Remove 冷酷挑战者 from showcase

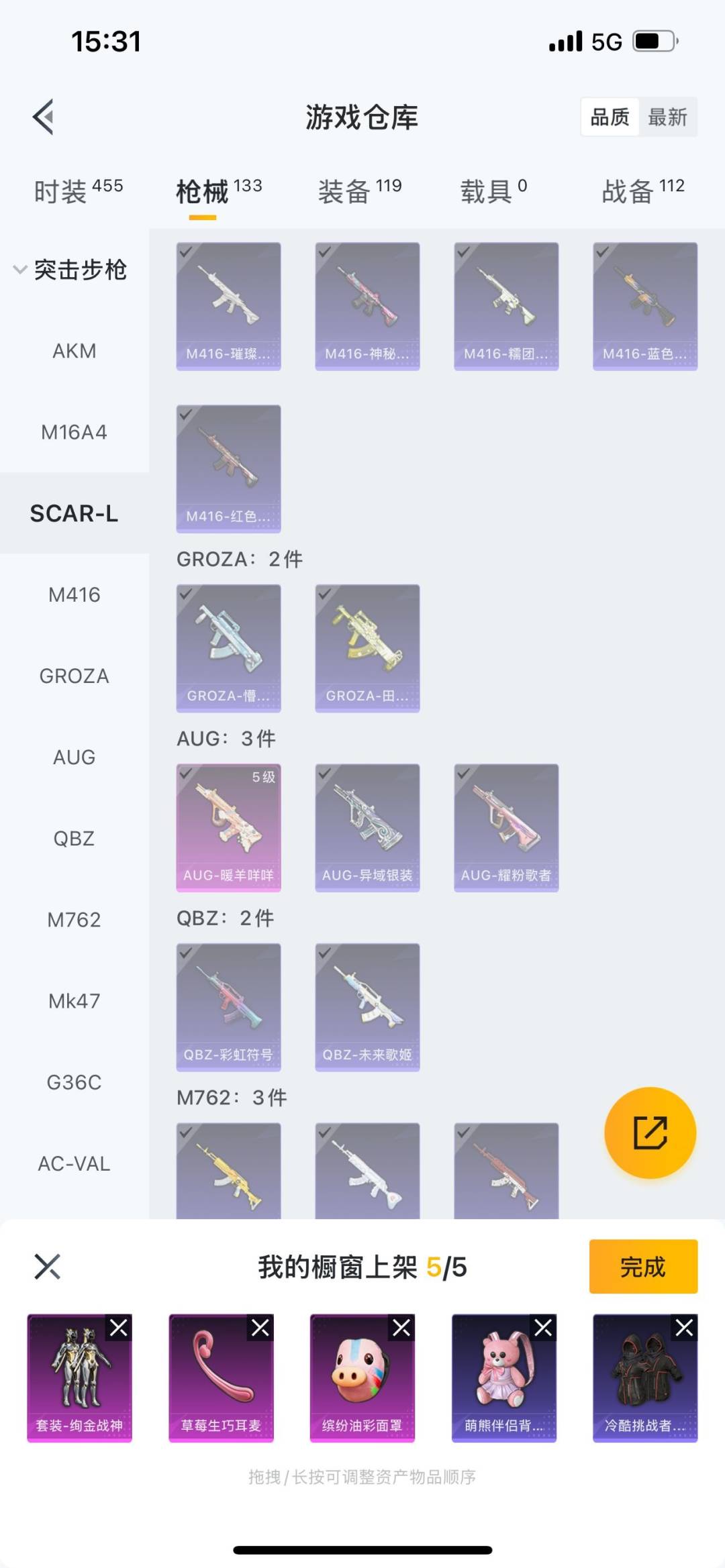(684, 1327)
